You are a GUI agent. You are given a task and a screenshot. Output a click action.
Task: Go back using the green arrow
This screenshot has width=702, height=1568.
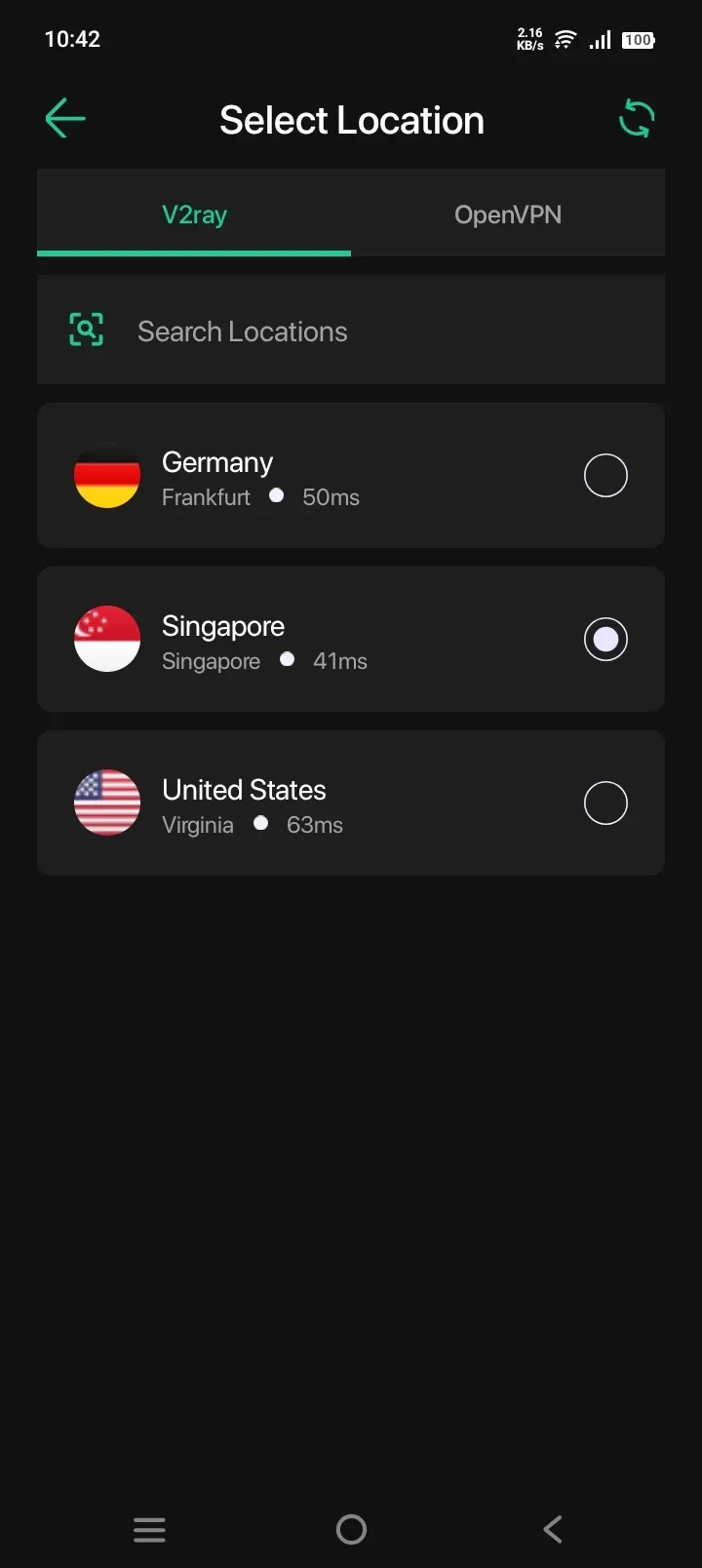65,119
